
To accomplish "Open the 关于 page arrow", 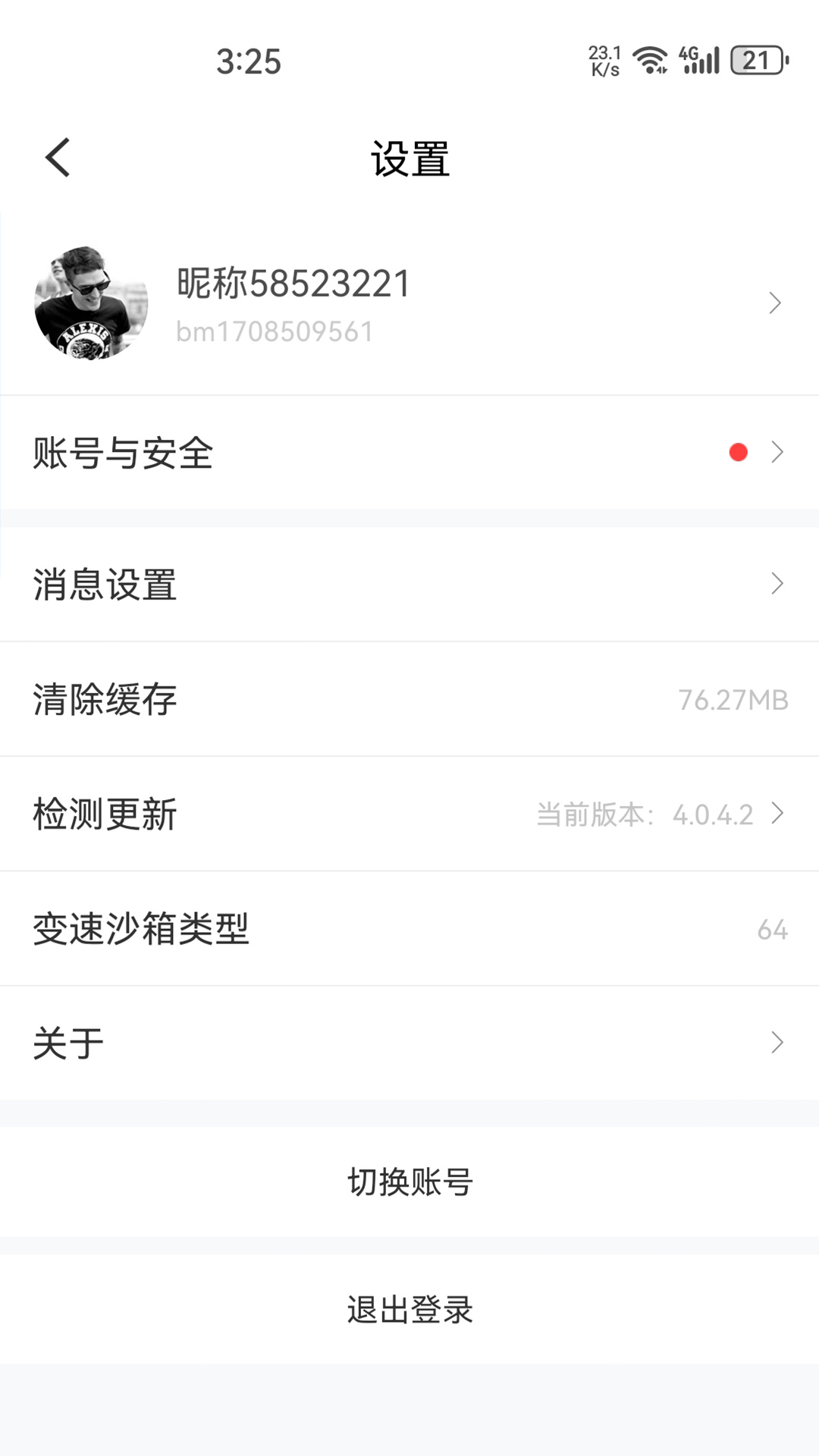I will [x=777, y=1043].
